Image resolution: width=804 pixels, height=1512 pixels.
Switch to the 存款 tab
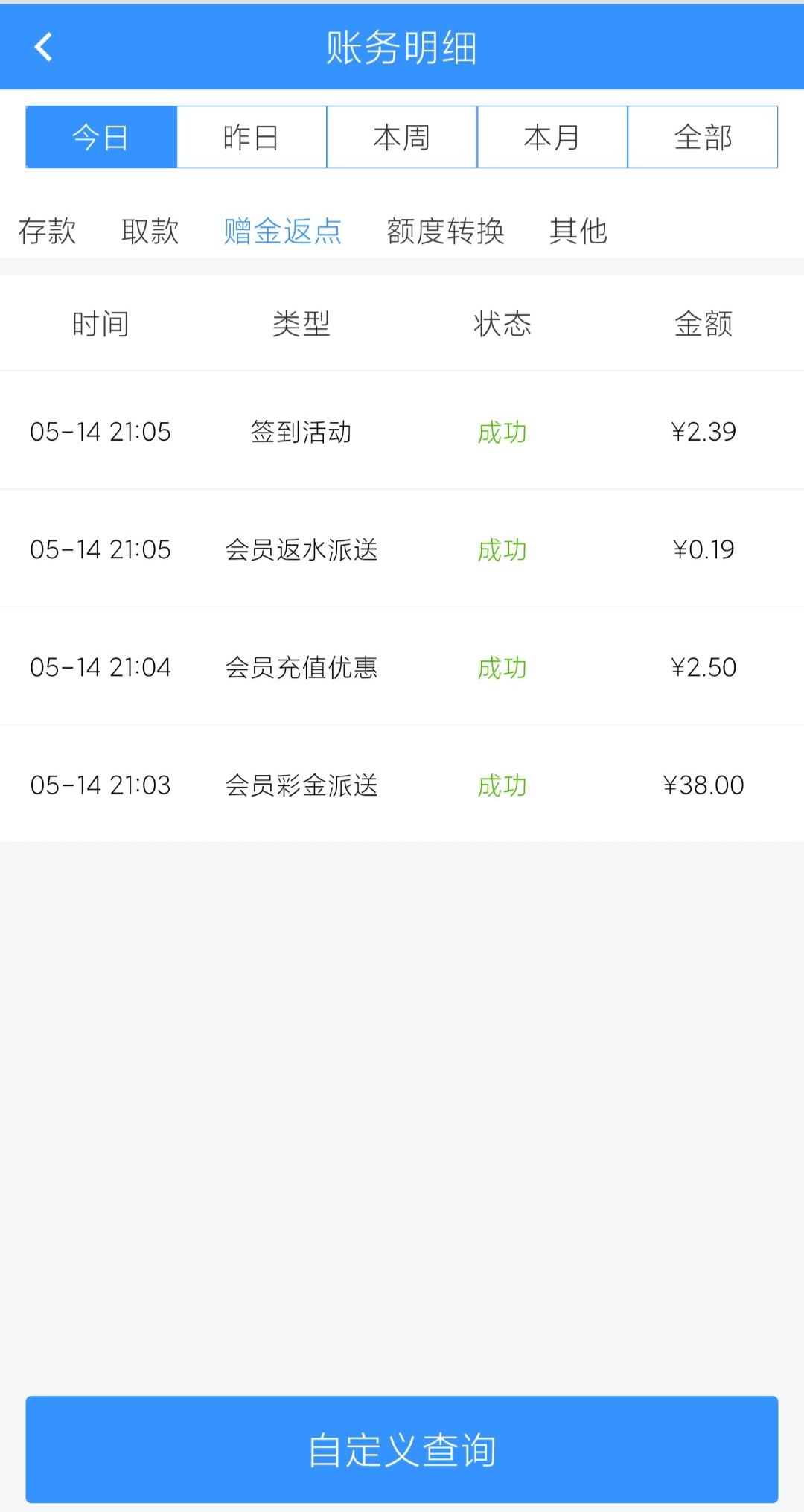point(48,231)
